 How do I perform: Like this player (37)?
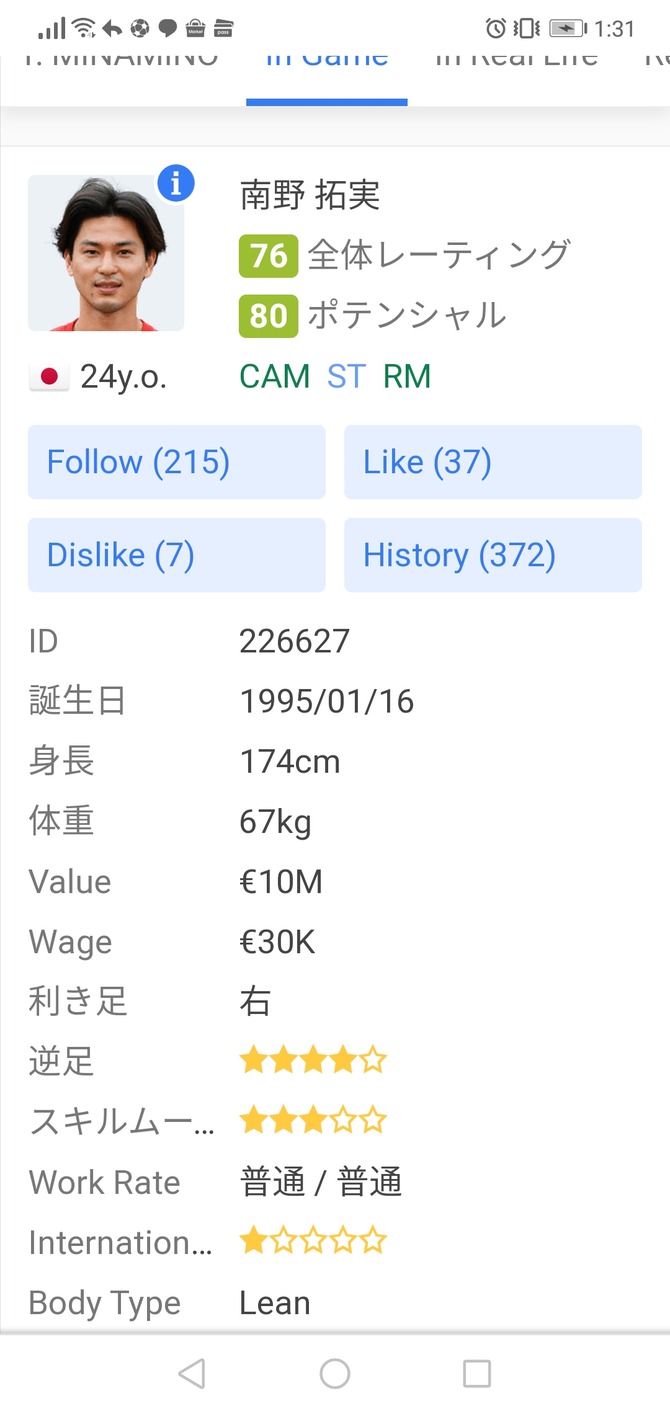coord(493,462)
